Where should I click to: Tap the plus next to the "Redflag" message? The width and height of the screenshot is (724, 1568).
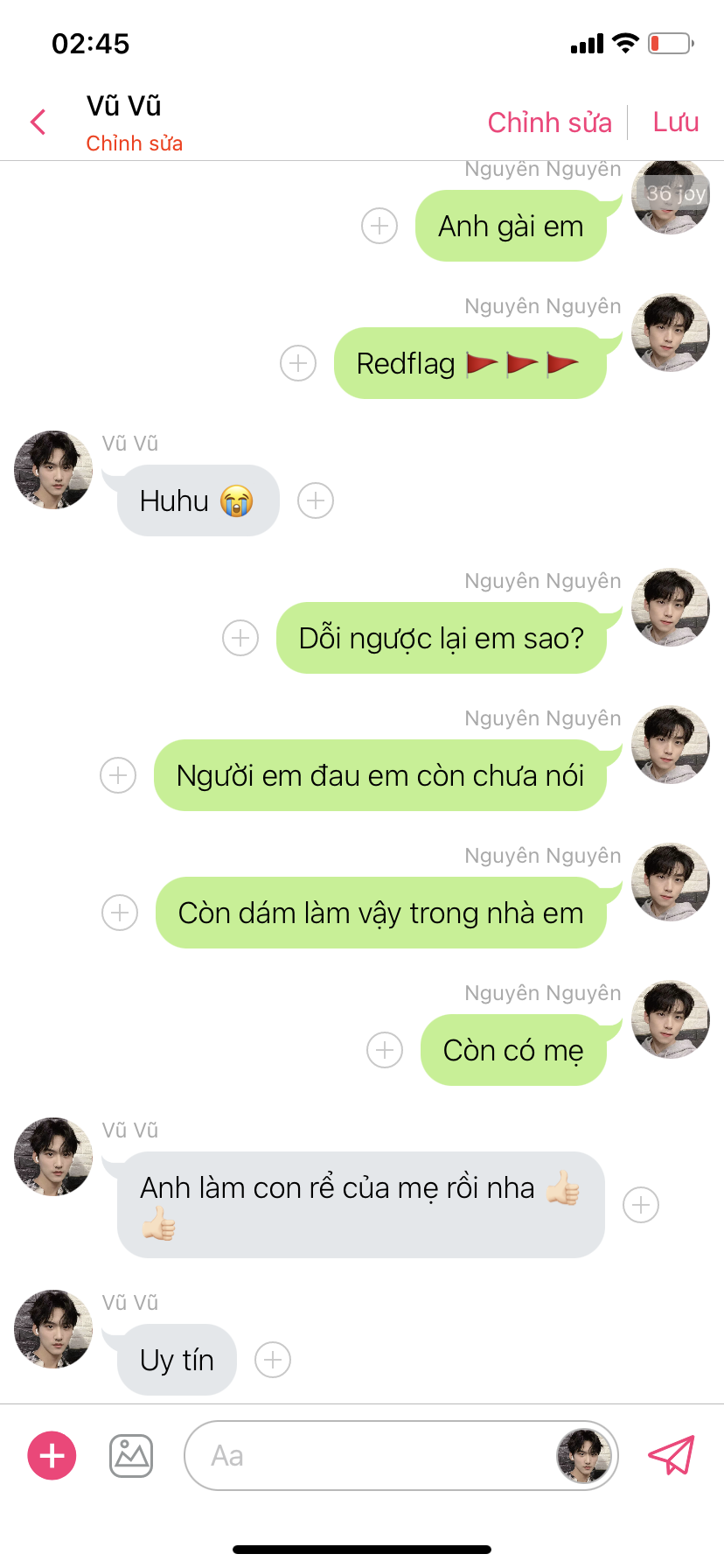298,363
